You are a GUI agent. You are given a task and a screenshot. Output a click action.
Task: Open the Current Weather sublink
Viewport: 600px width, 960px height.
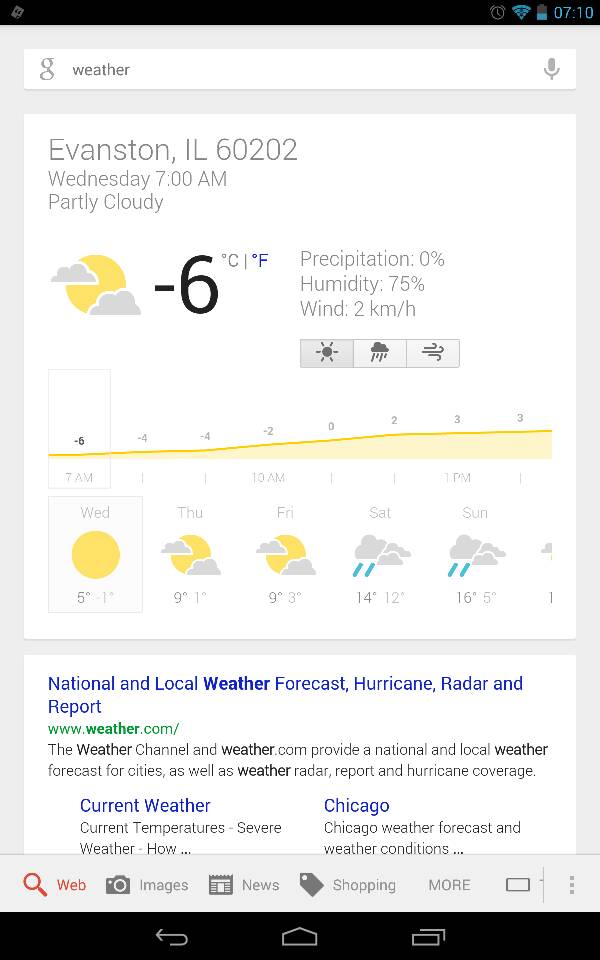click(x=145, y=805)
